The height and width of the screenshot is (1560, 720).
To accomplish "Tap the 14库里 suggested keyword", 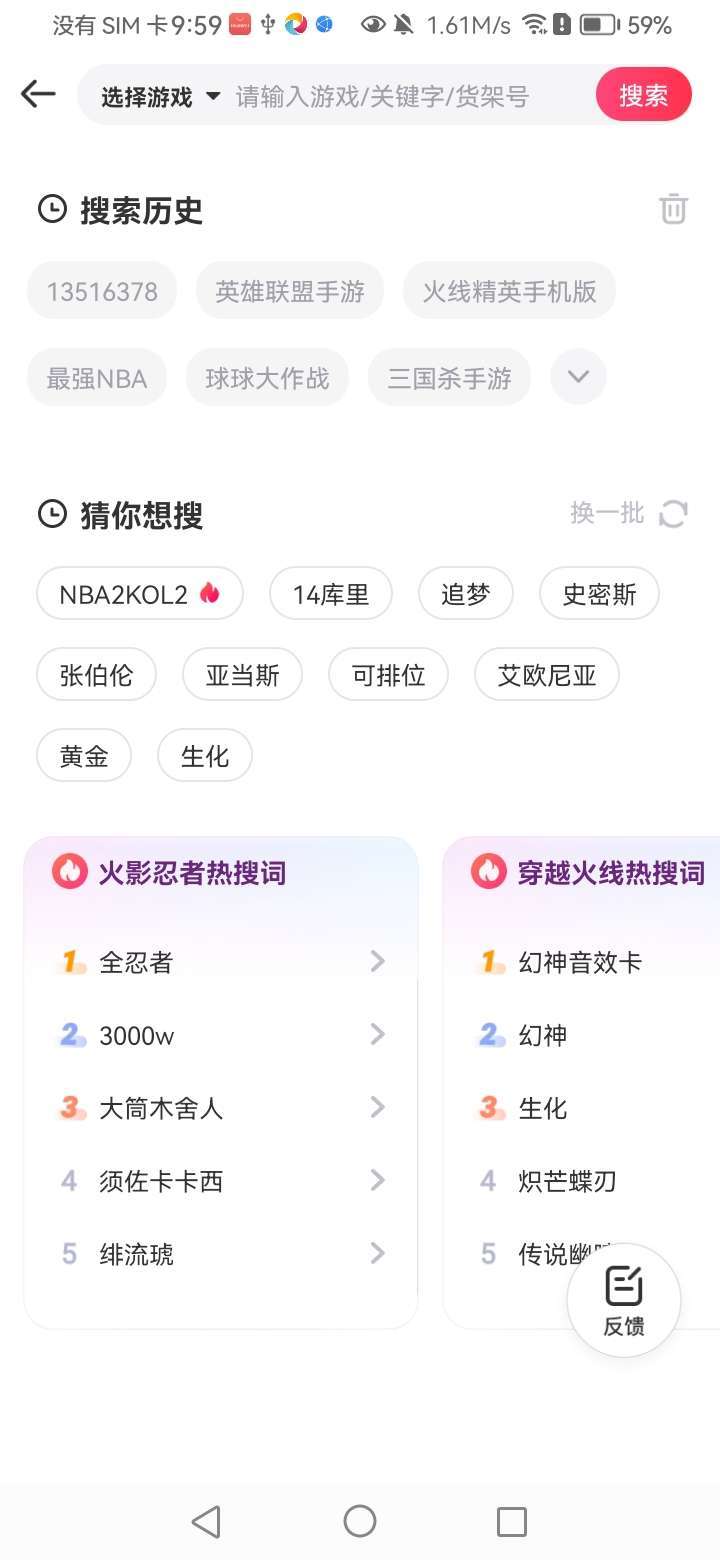I will coord(331,592).
